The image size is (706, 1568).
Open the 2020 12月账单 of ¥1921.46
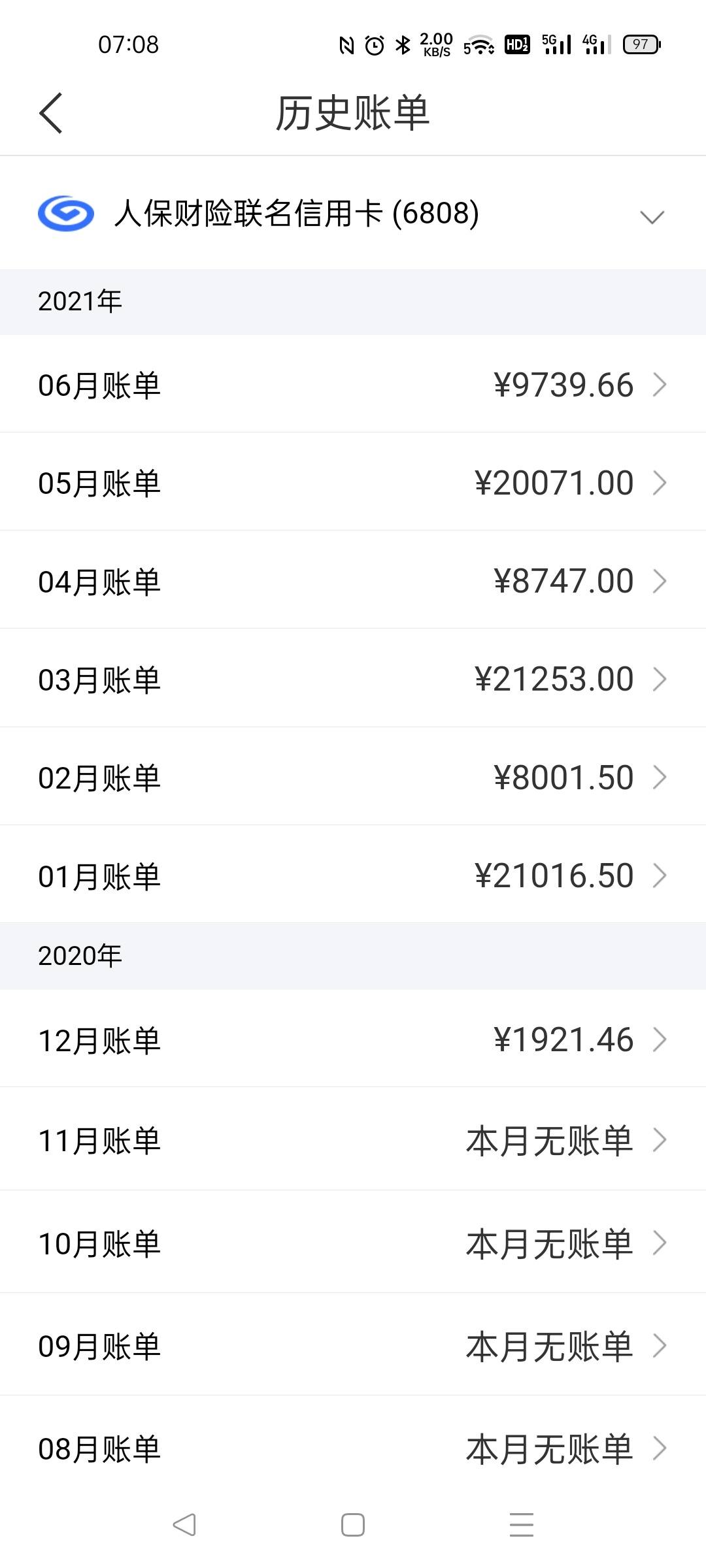(353, 1039)
